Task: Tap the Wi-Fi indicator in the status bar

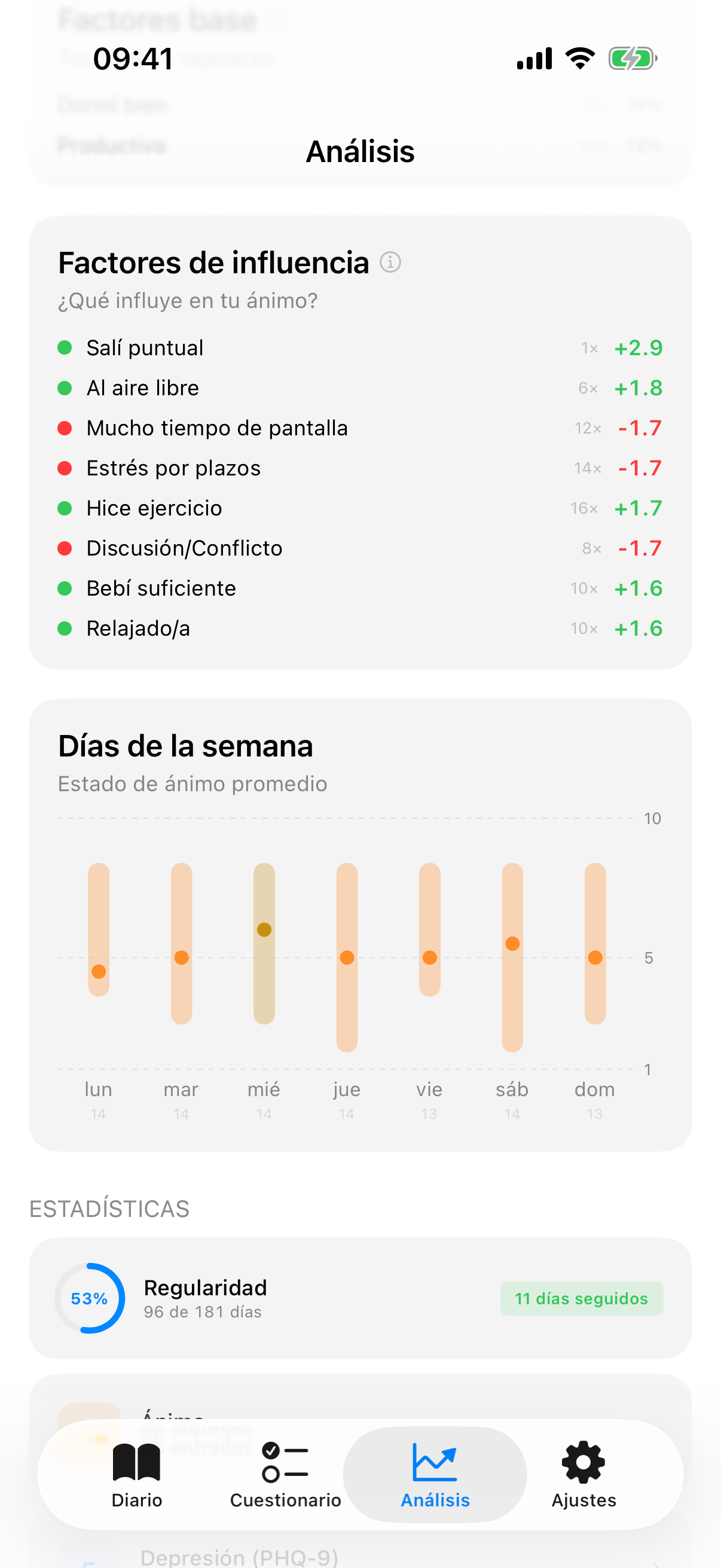Action: [579, 58]
